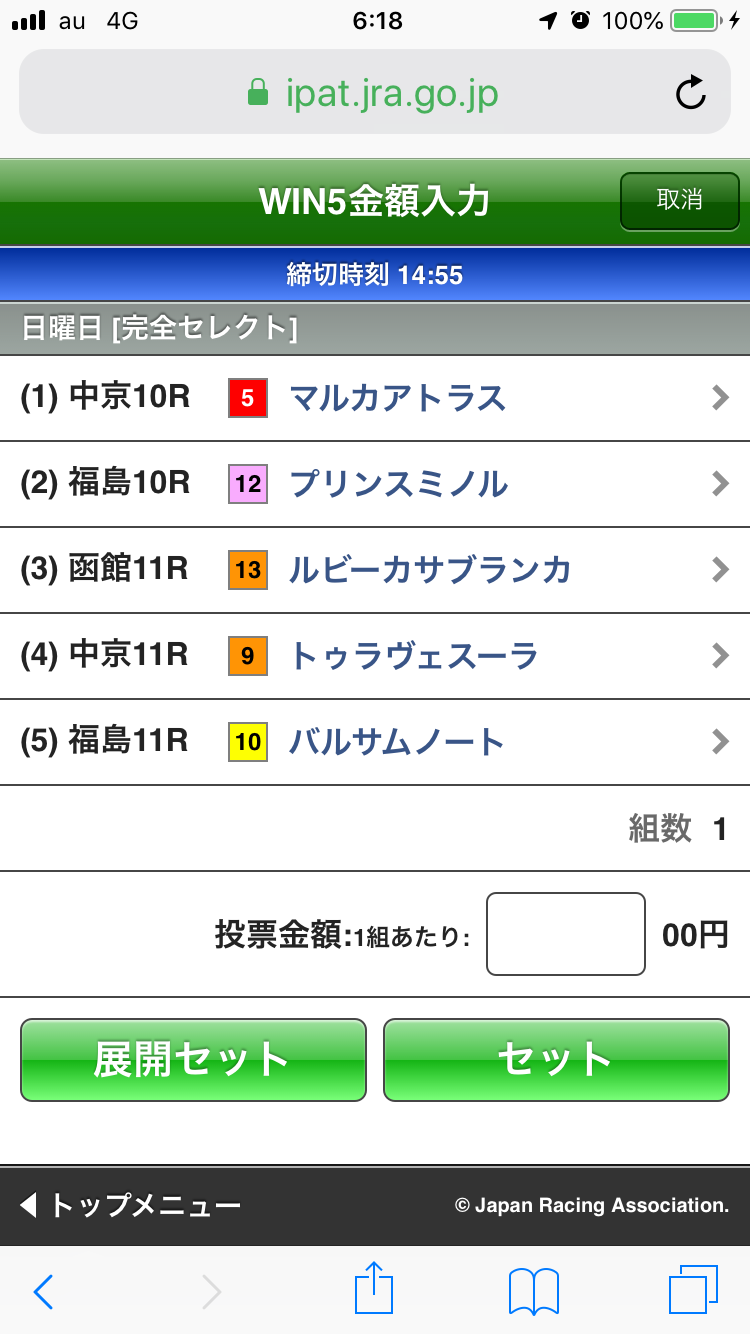Go back to トップメニュー
This screenshot has width=750, height=1334.
click(x=130, y=1205)
